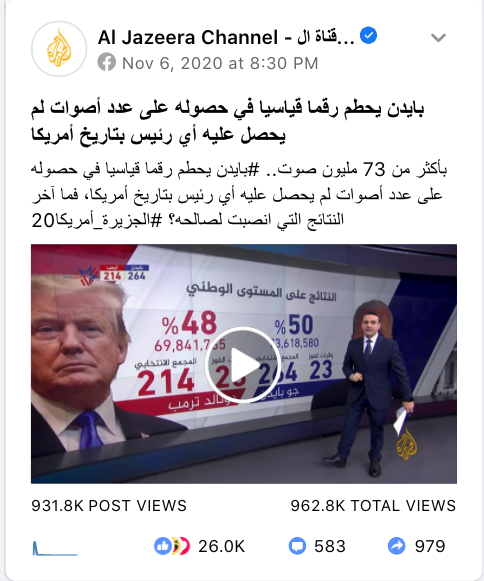Screen dimensions: 484x581
Task: Open the بايدن hashtag link
Action: click(x=229, y=170)
